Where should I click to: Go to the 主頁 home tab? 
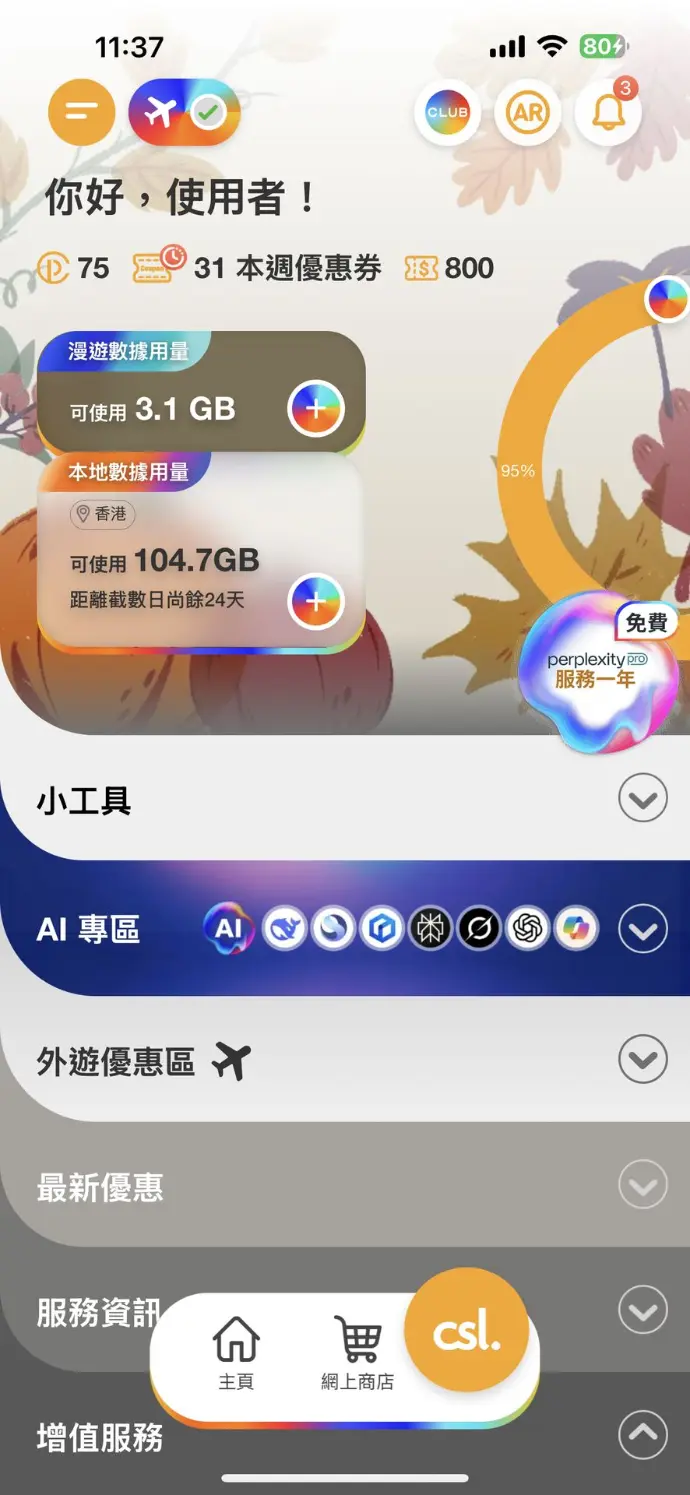[x=237, y=1354]
